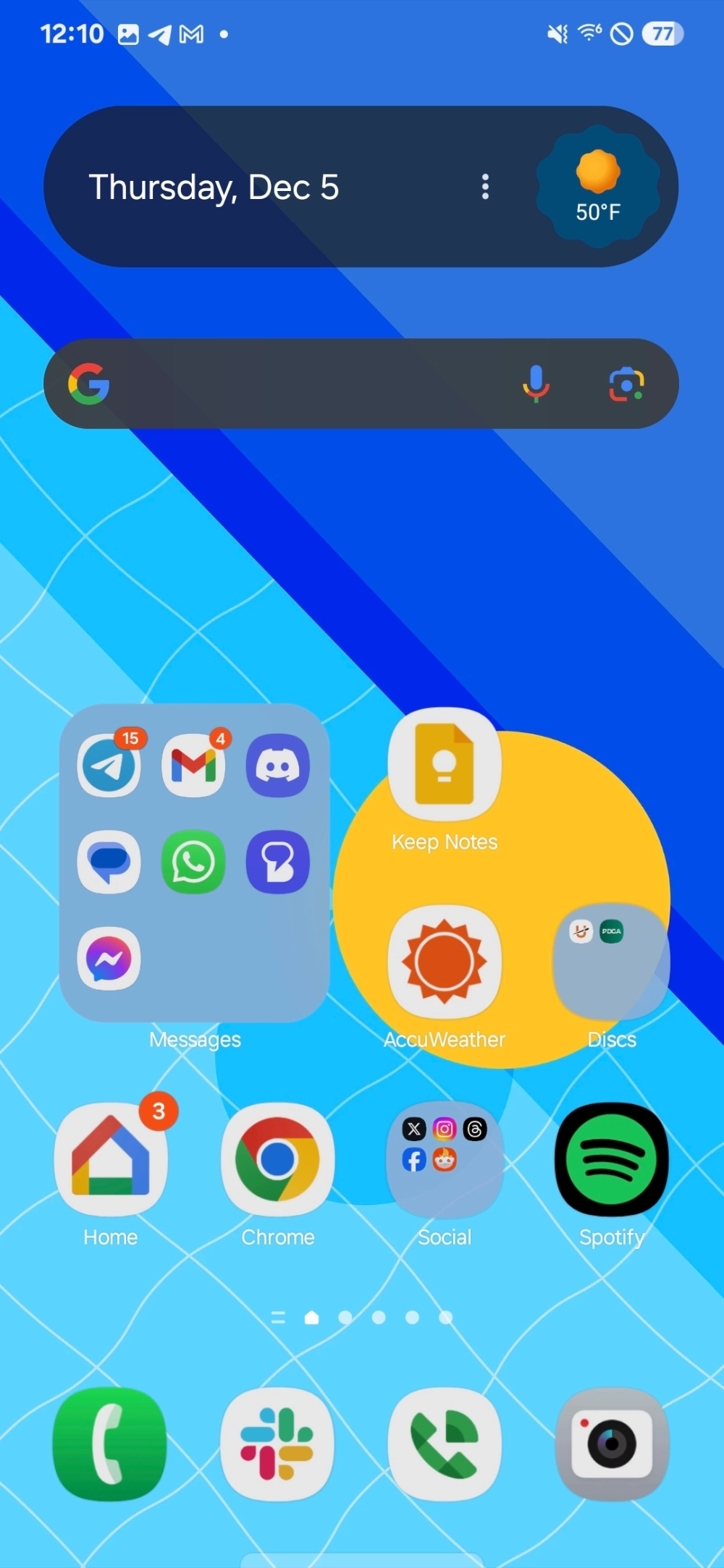Open the Google Home app

pyautogui.click(x=111, y=1159)
